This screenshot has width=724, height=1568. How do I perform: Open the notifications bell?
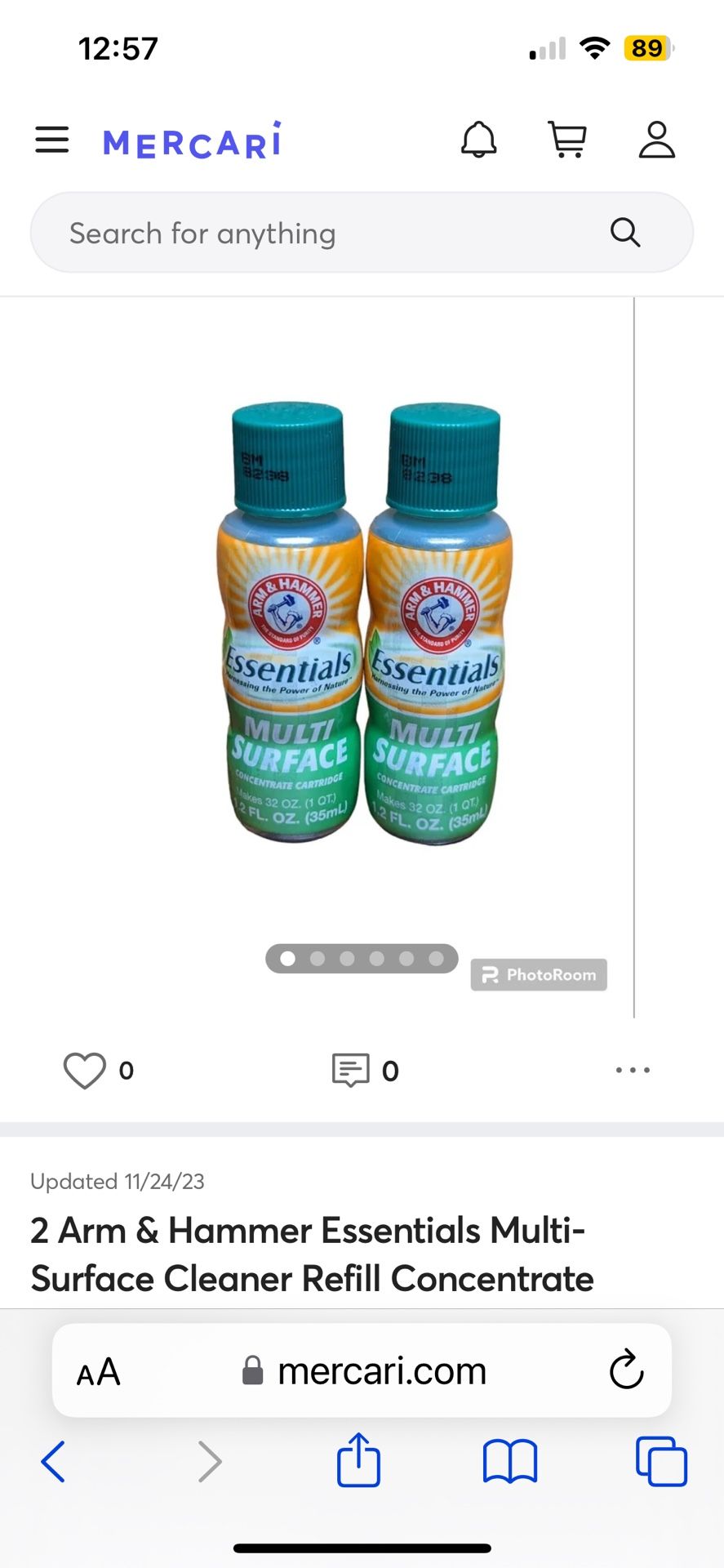479,140
